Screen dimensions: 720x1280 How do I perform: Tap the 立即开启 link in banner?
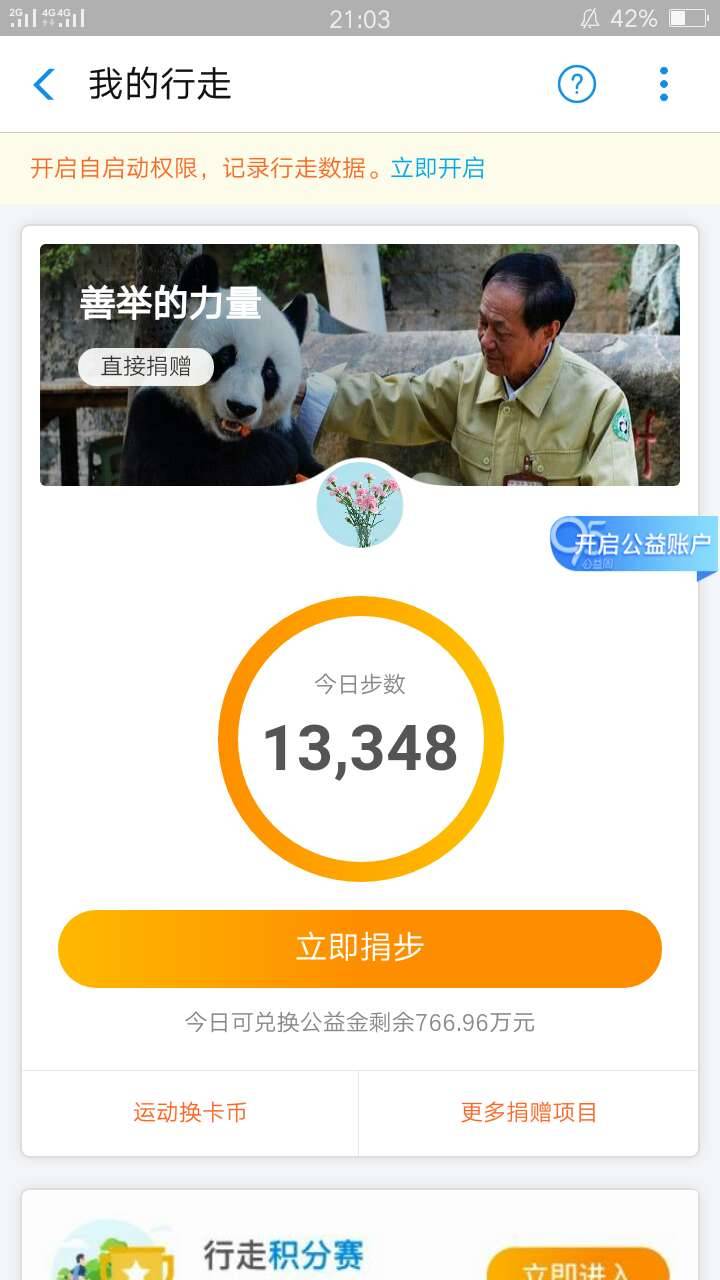tap(438, 168)
